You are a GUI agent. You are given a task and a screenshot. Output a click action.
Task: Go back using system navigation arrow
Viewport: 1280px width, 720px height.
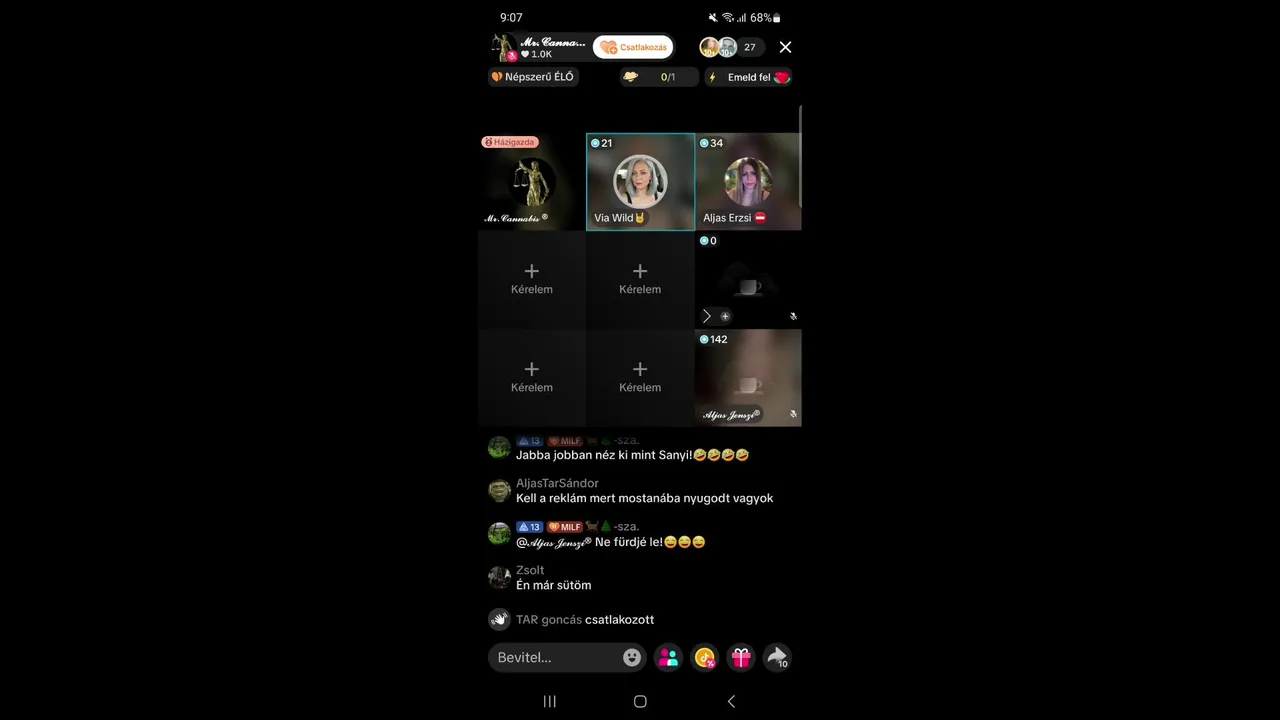point(731,702)
